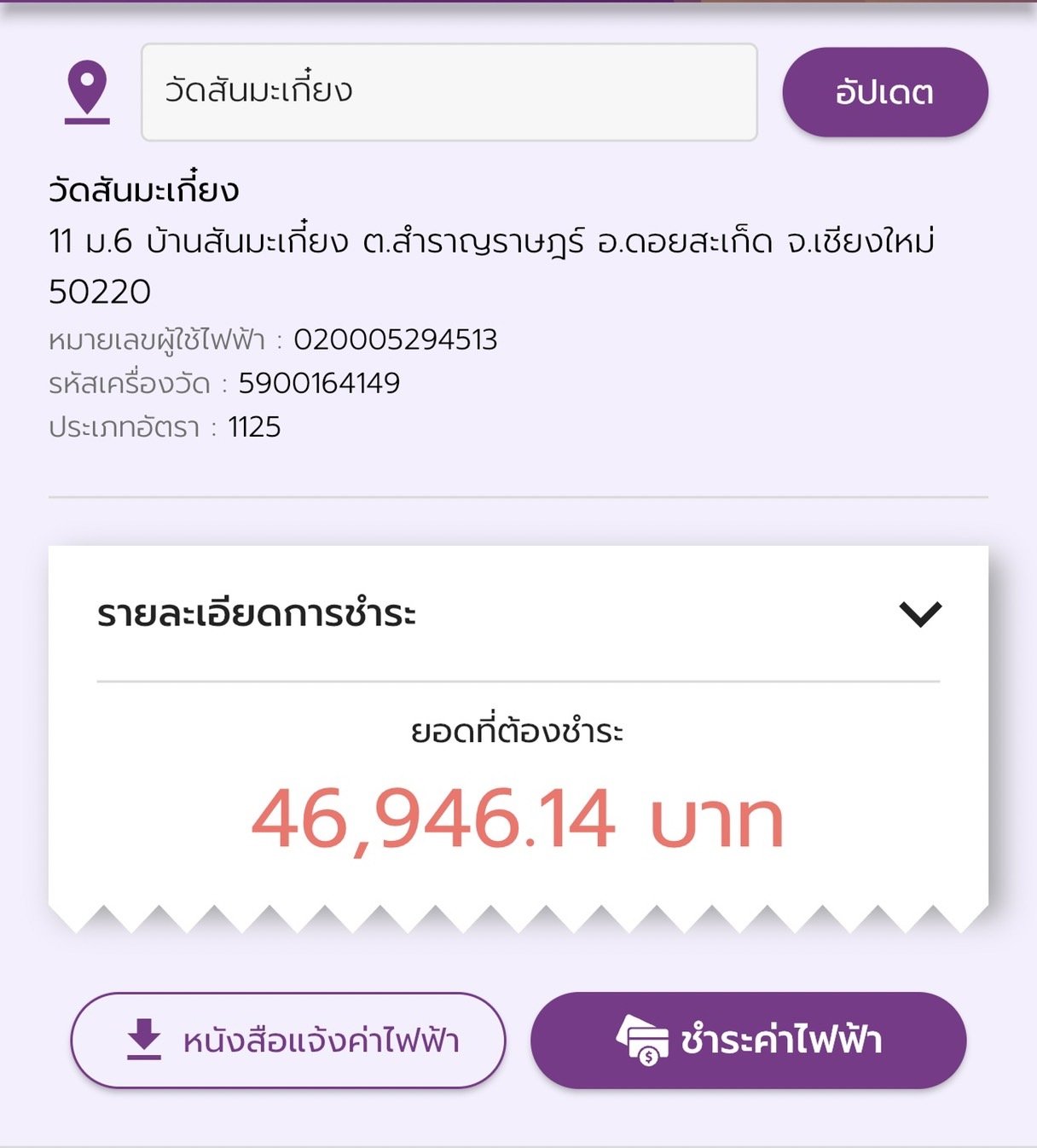Screen dimensions: 1037x1148
Task: Download the หนังสือแจ้งค่าไฟฟ้า bill notice
Action: 288,1040
